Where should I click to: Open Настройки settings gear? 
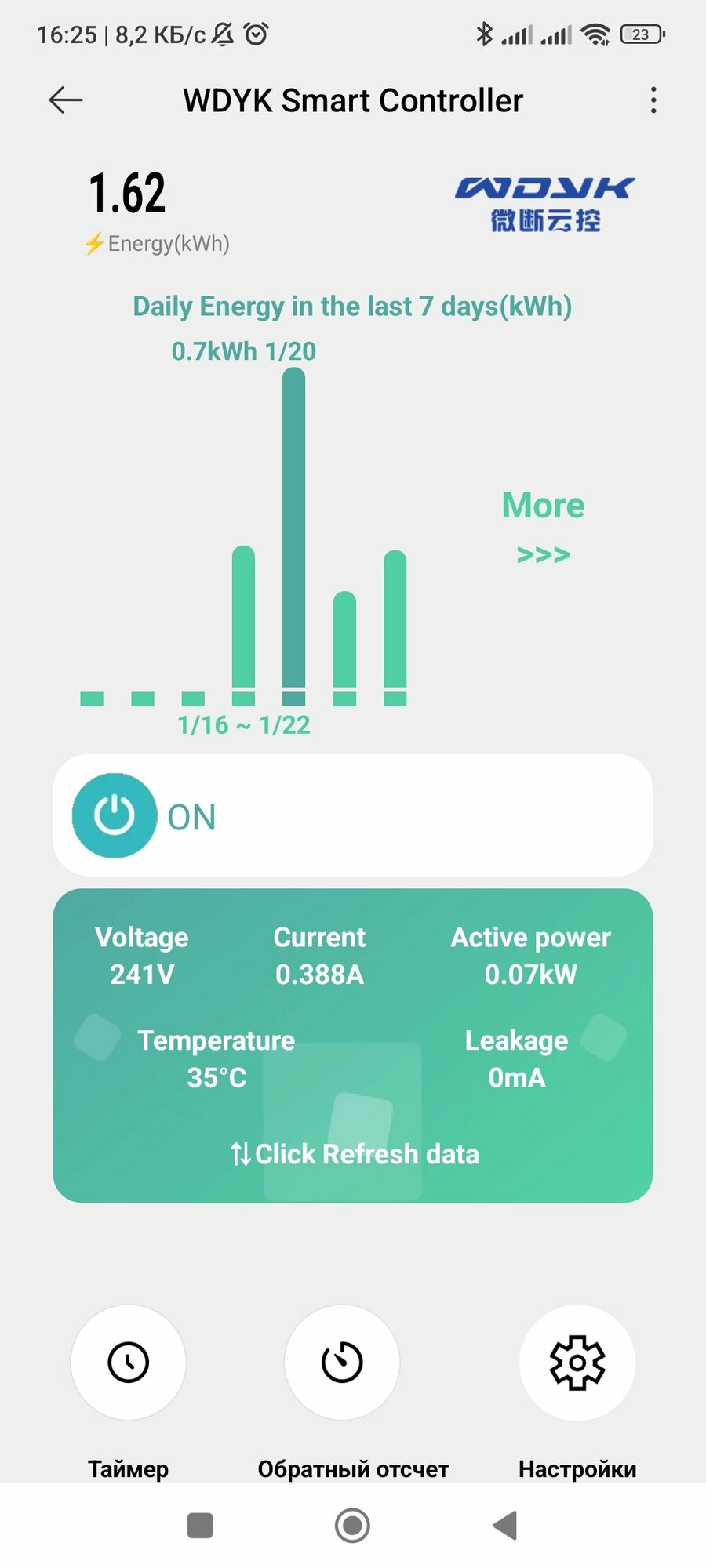(x=577, y=1363)
